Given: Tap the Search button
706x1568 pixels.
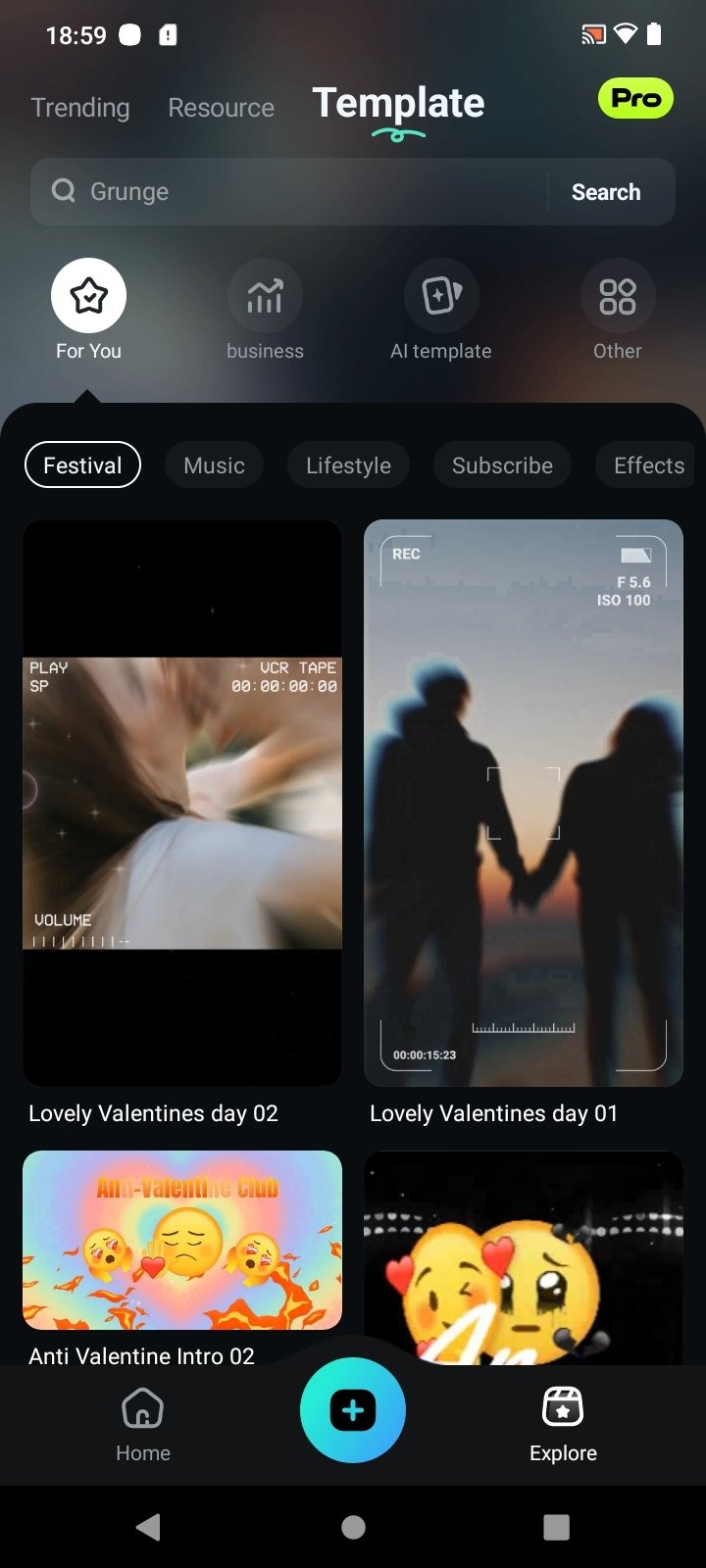Looking at the screenshot, I should [606, 192].
